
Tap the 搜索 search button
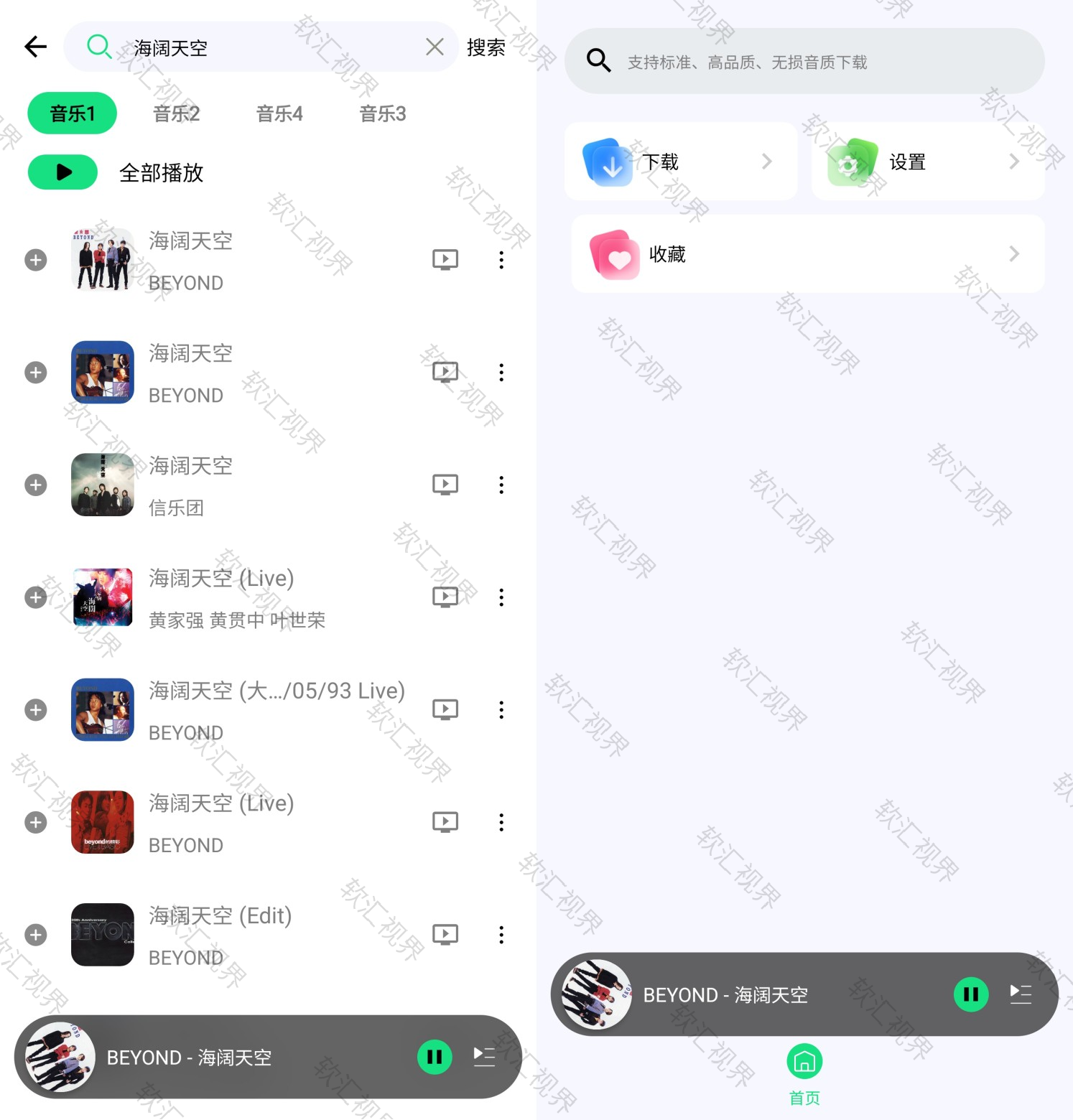point(486,47)
